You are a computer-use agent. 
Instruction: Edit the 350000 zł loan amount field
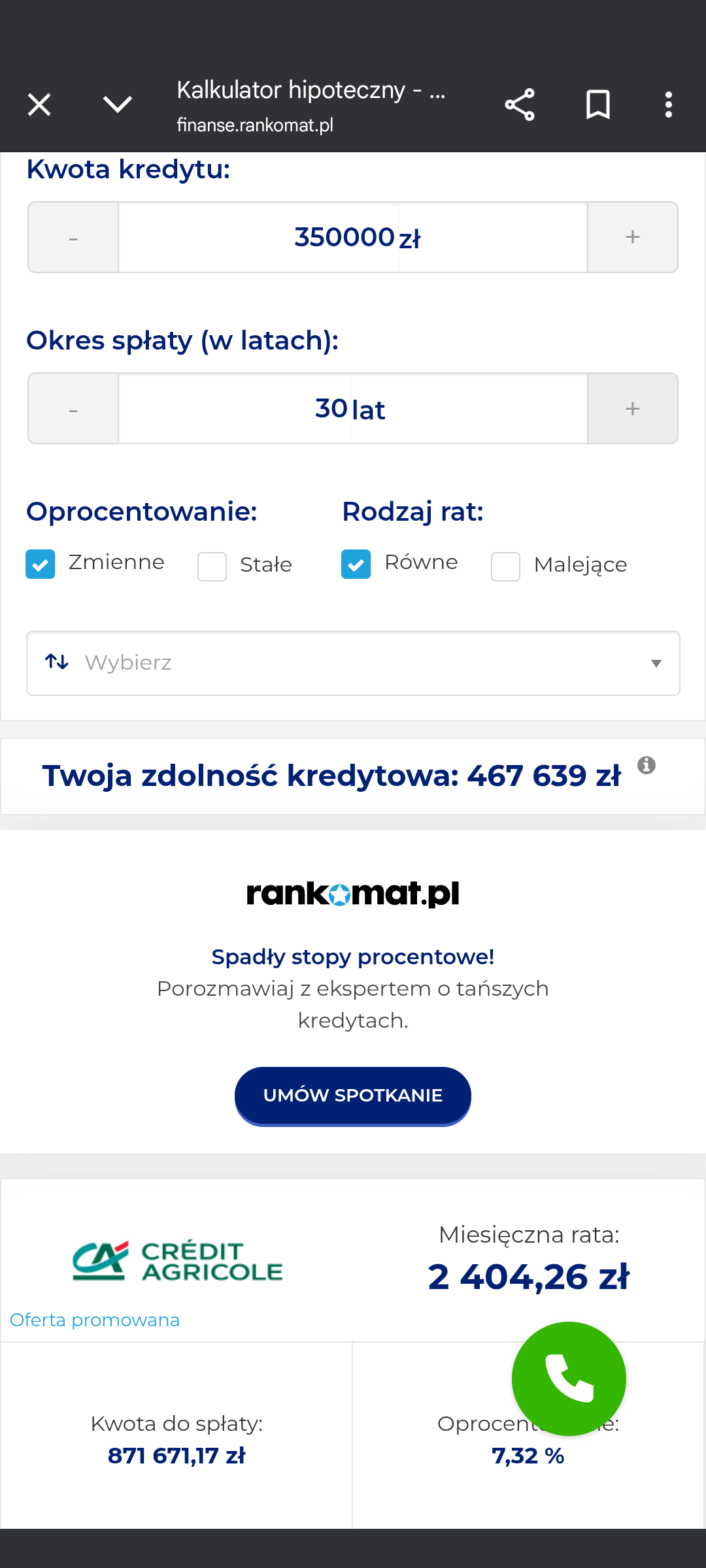(x=353, y=237)
